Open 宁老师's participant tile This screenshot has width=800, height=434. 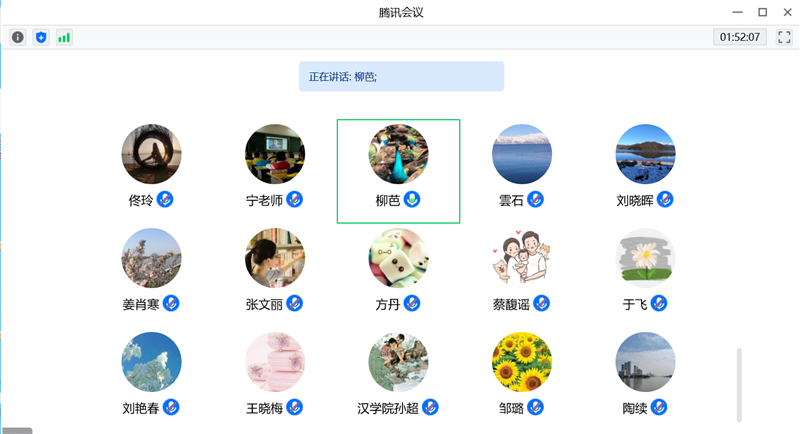point(275,155)
